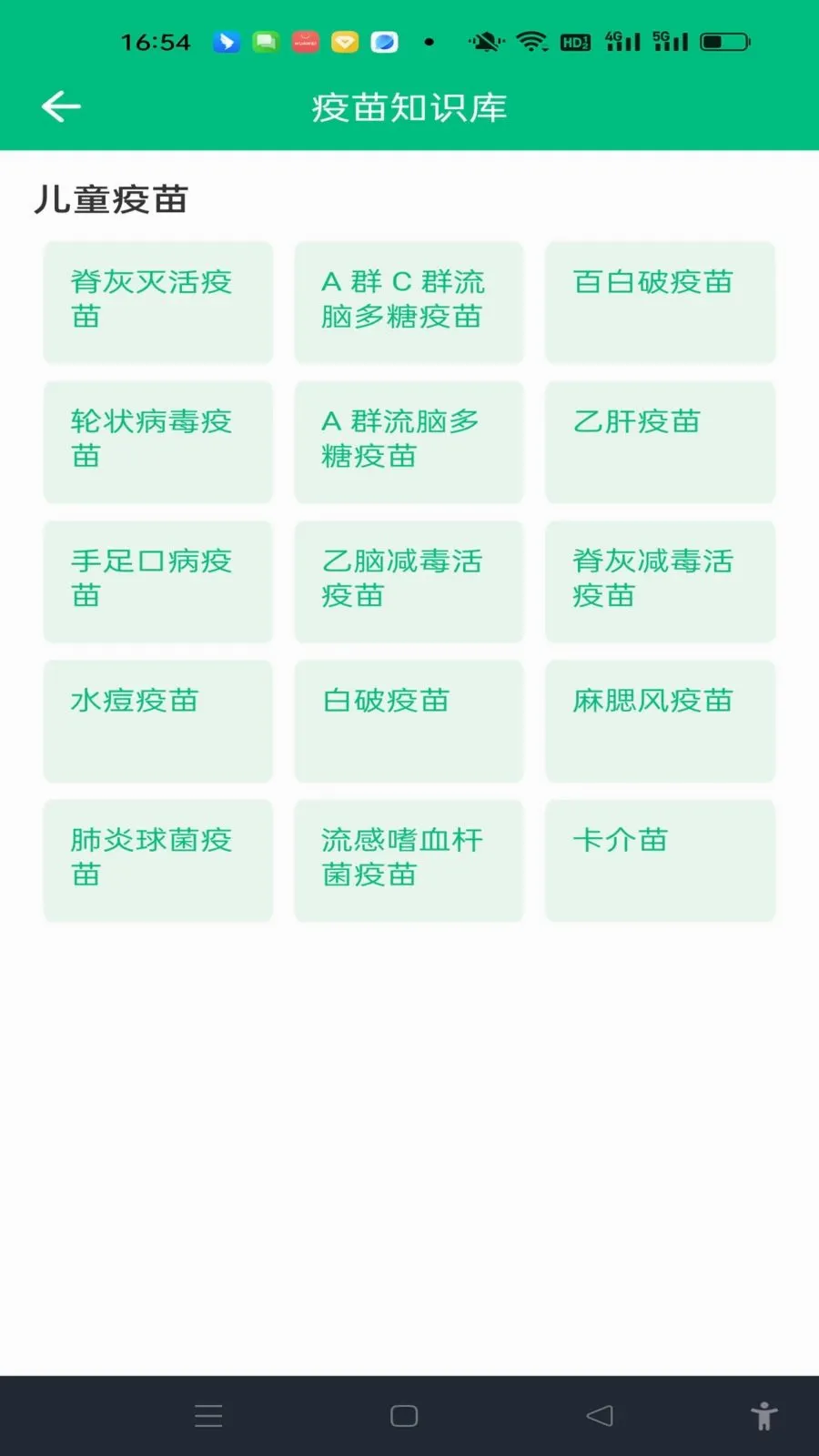Open 脊灰灭活疫苗 card

[158, 302]
